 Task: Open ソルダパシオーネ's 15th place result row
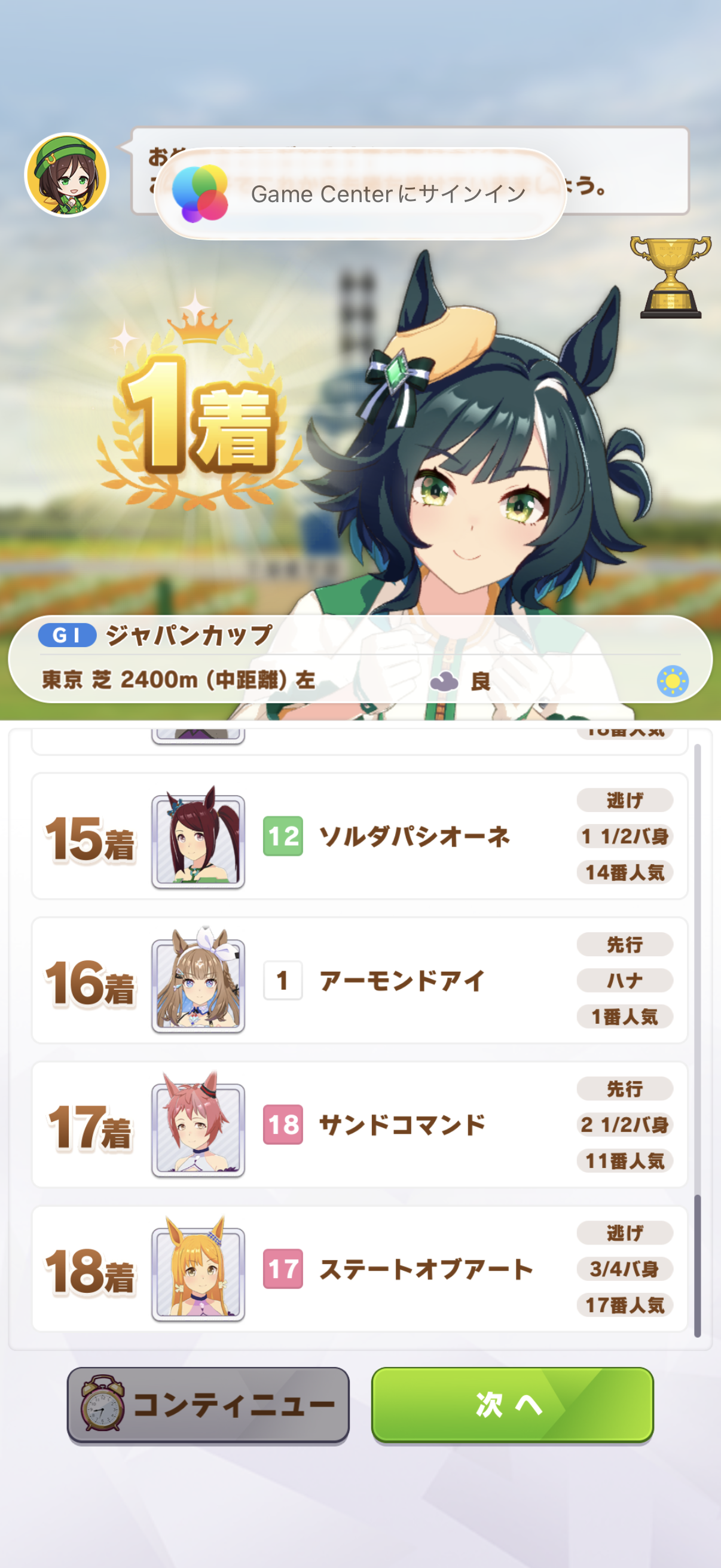[x=359, y=836]
